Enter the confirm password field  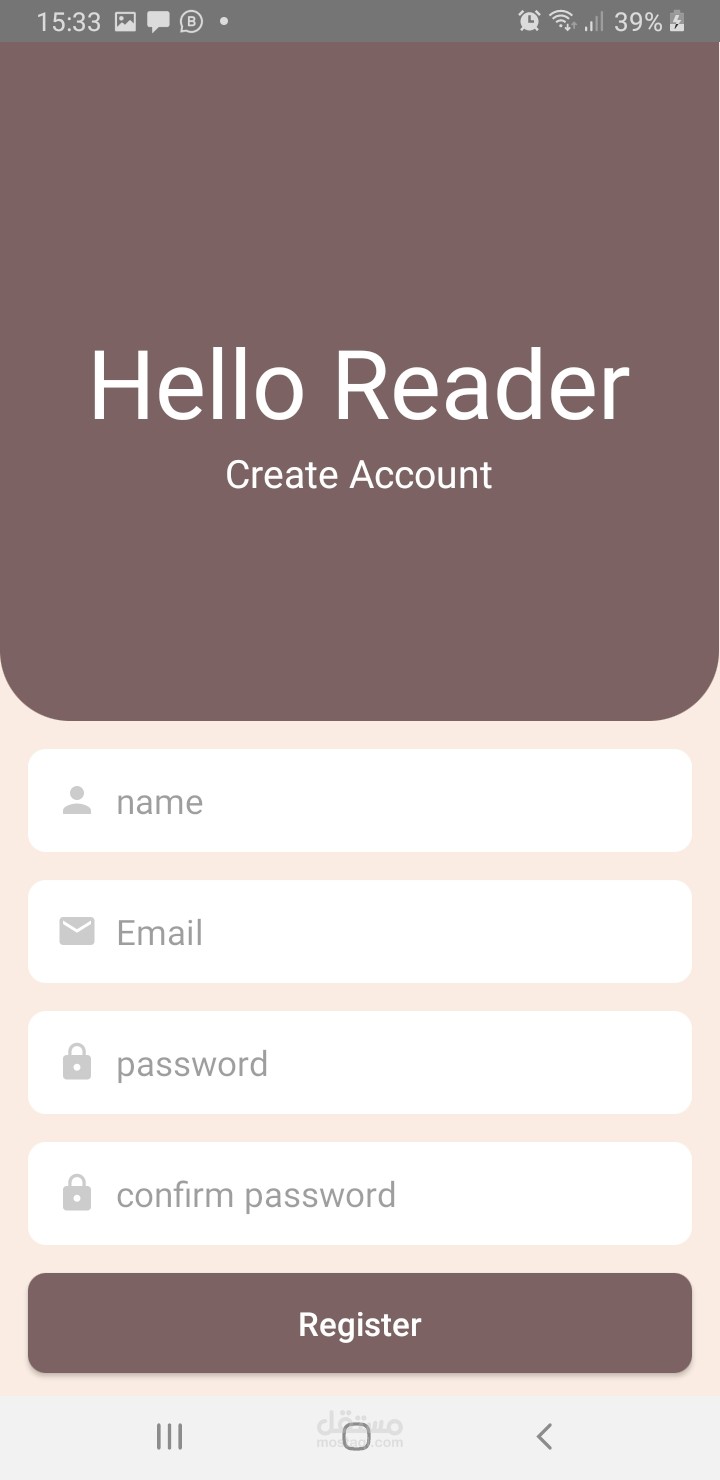(x=360, y=1194)
